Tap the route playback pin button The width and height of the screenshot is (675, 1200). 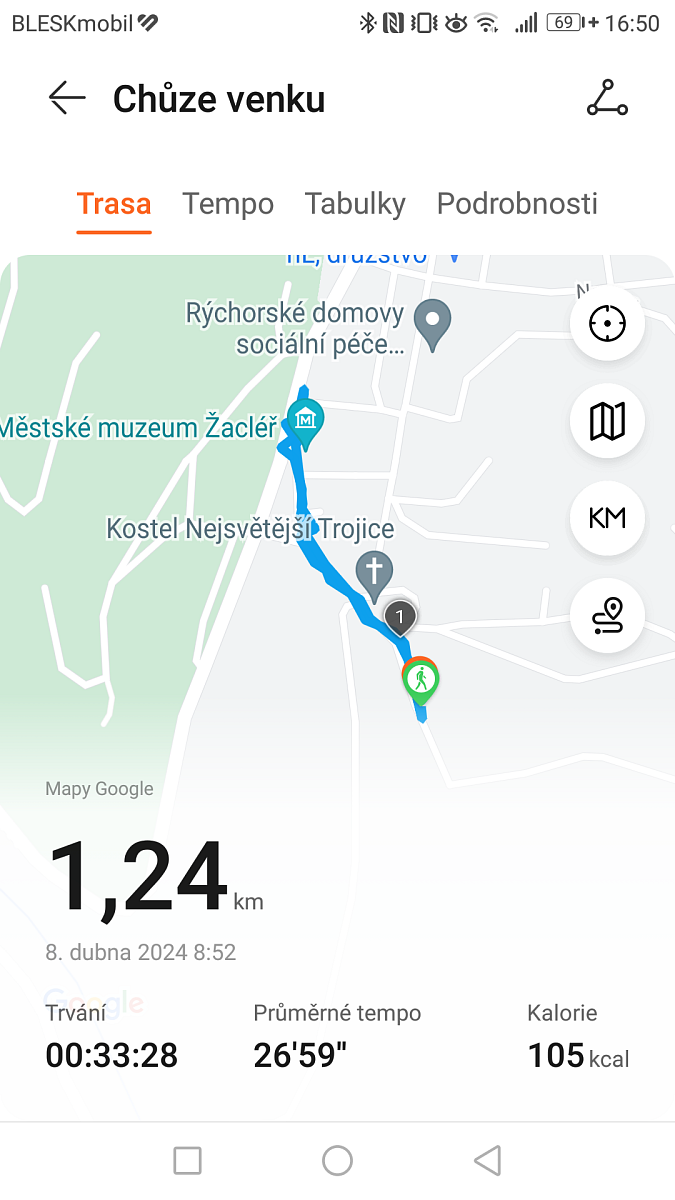tap(607, 615)
